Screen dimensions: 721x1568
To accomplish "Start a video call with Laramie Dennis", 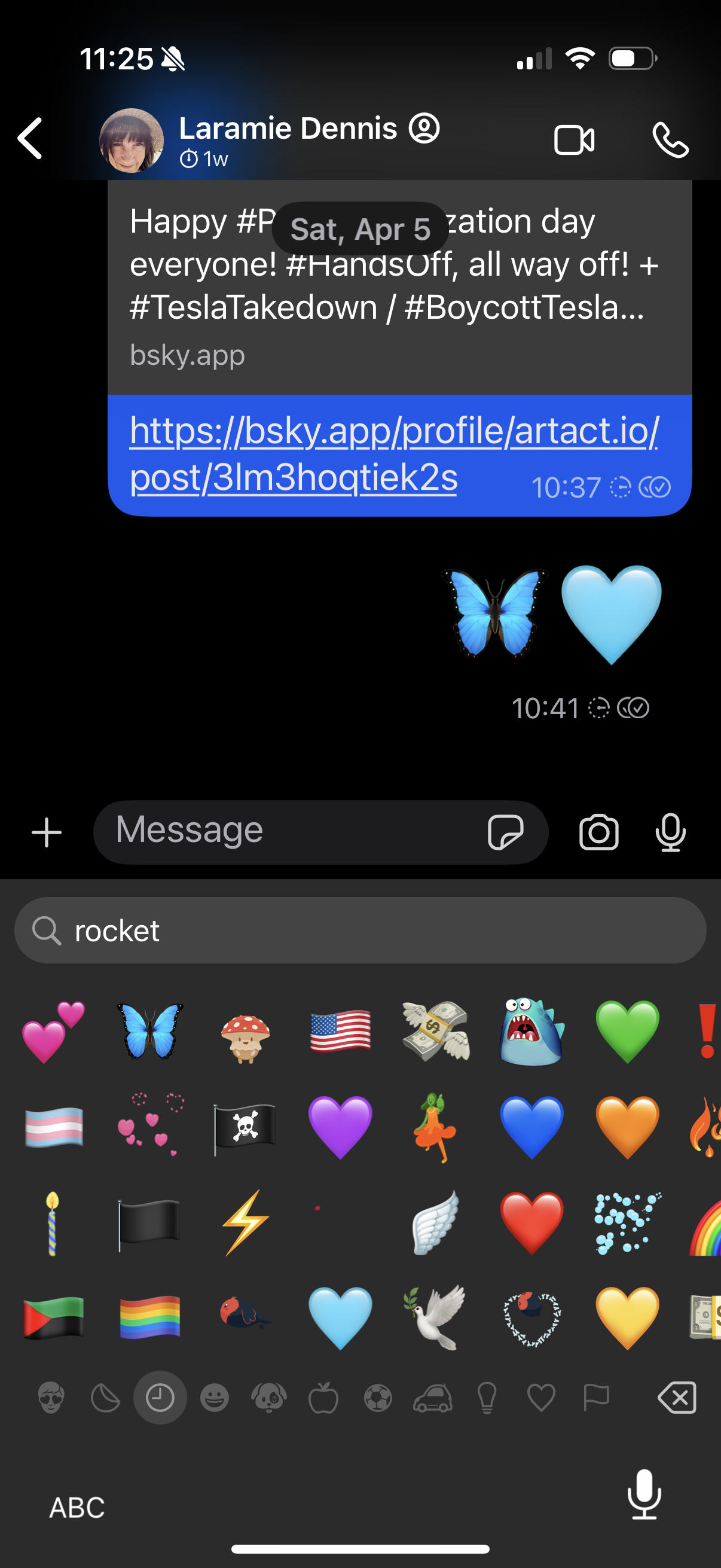I will (x=574, y=140).
